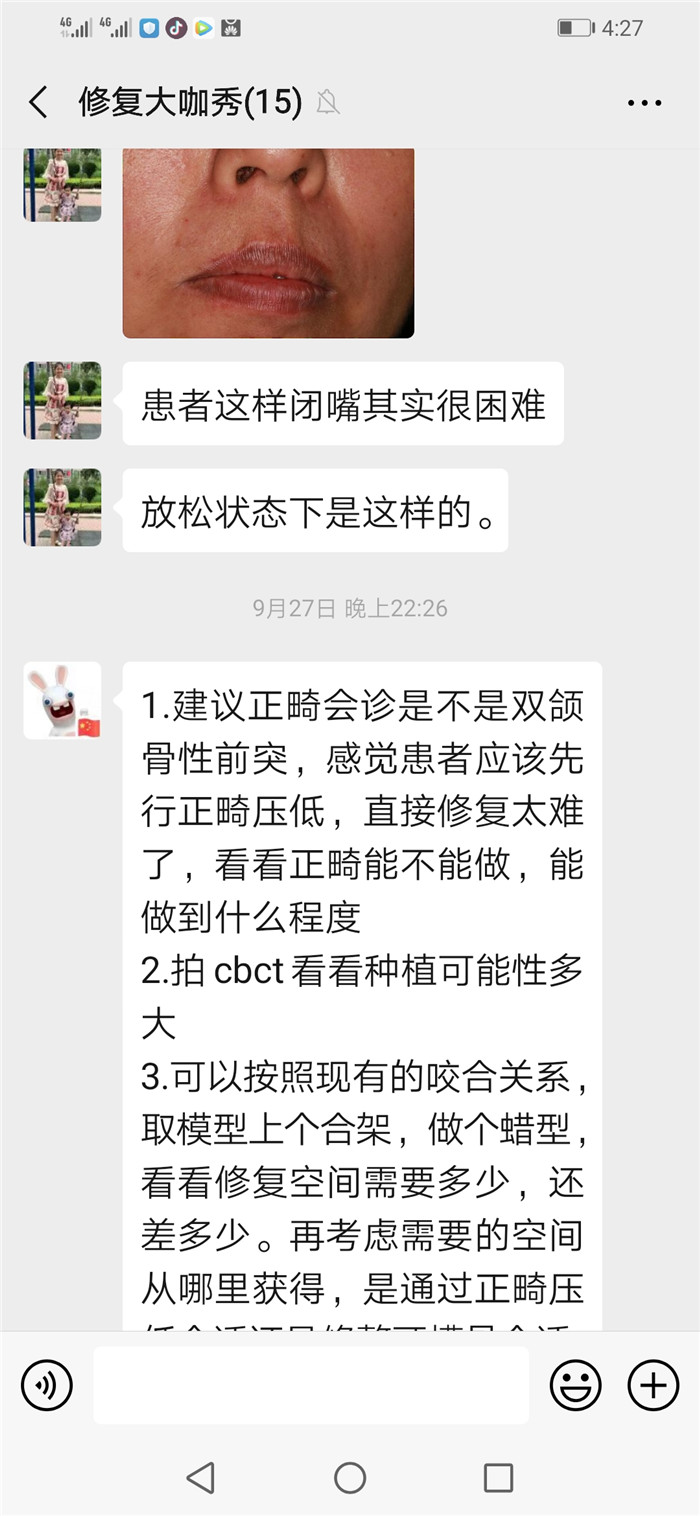Focus the message text field
The height and width of the screenshot is (1516, 700).
click(x=311, y=1385)
